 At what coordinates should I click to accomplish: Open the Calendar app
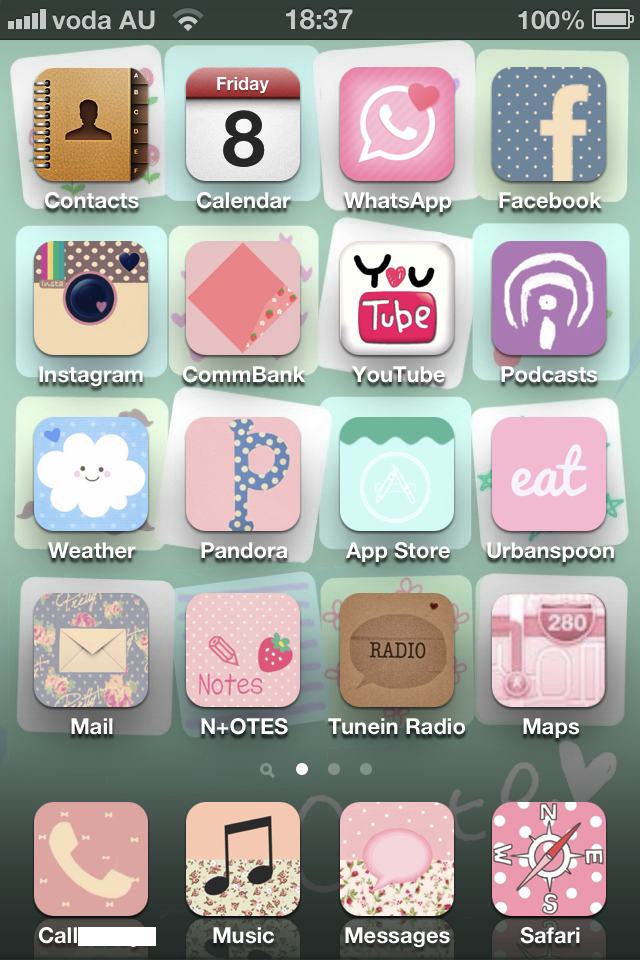click(243, 124)
